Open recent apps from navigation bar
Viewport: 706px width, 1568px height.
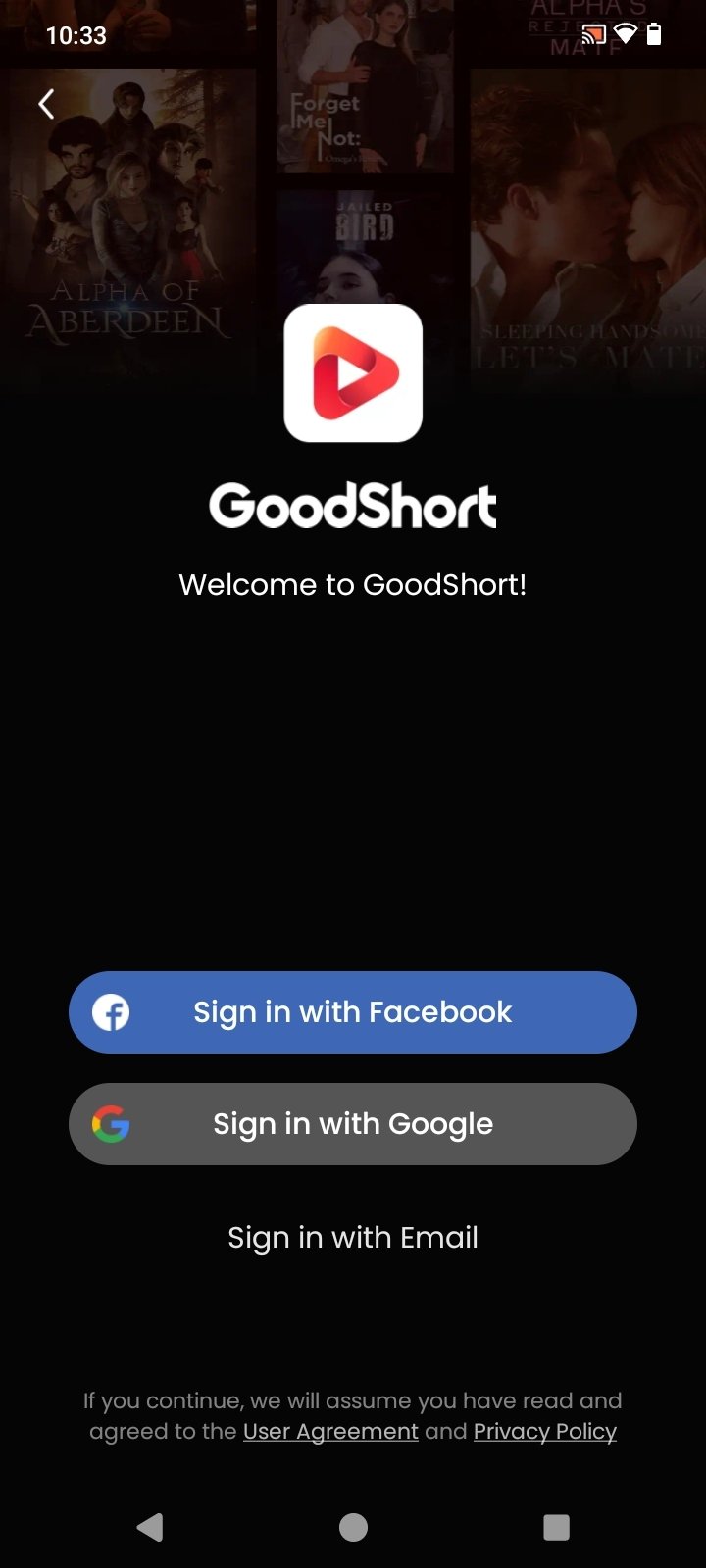point(556,1527)
